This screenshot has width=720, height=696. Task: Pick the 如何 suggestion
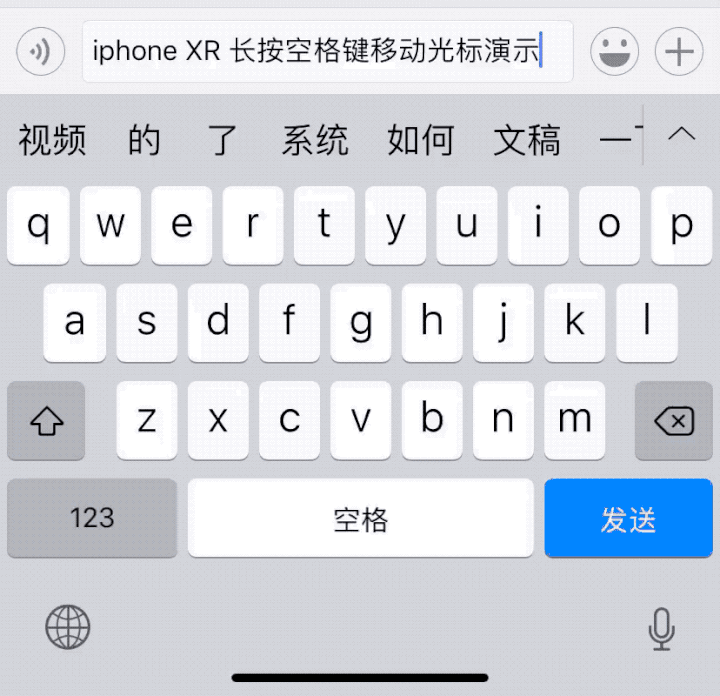pyautogui.click(x=420, y=140)
